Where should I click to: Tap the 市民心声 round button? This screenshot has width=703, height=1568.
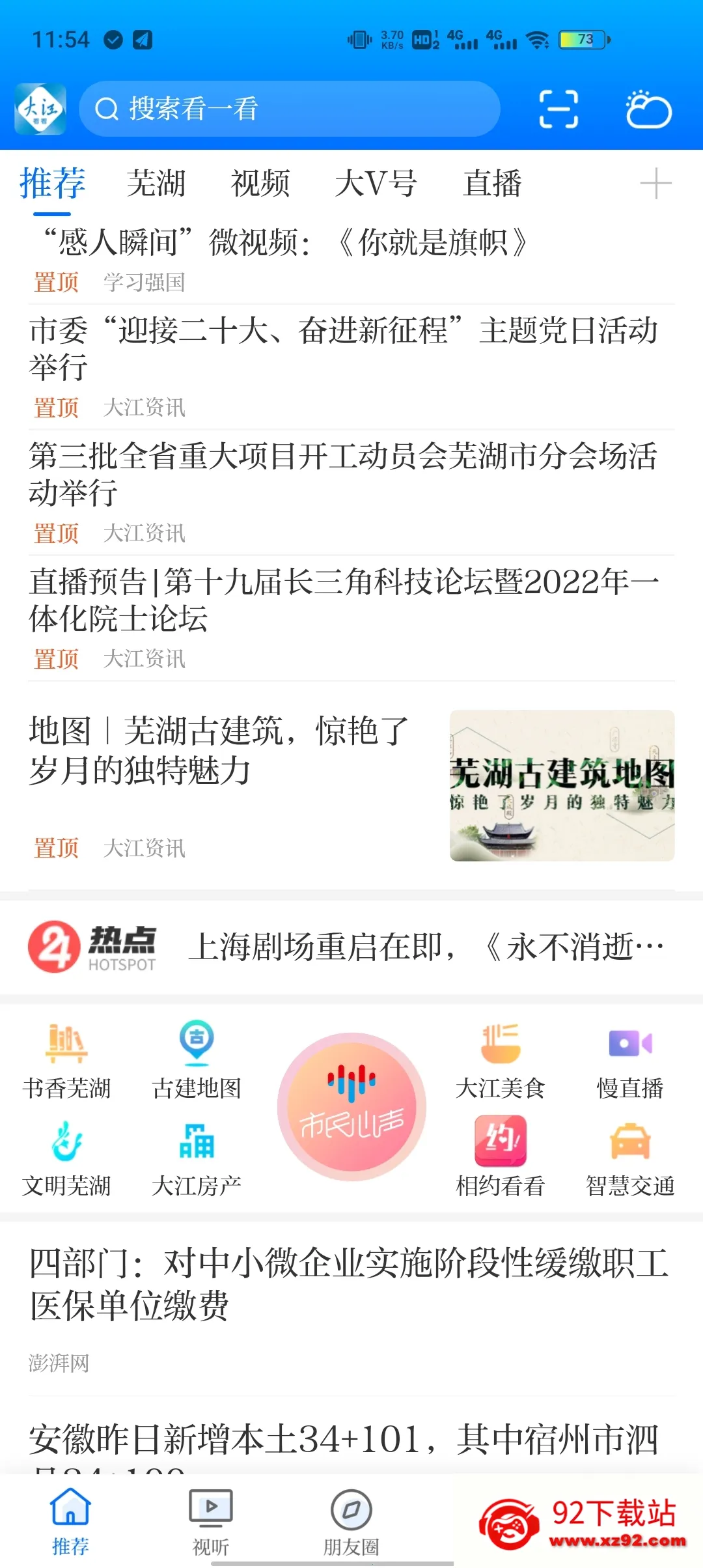[x=351, y=1106]
